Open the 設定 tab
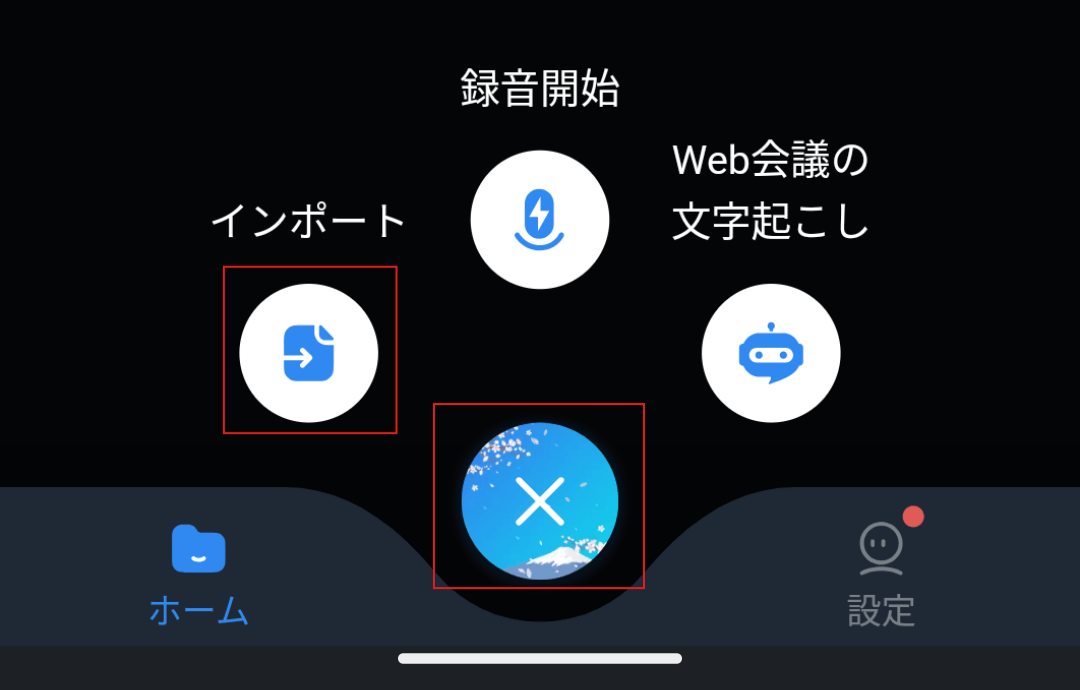The width and height of the screenshot is (1080, 690). [881, 575]
